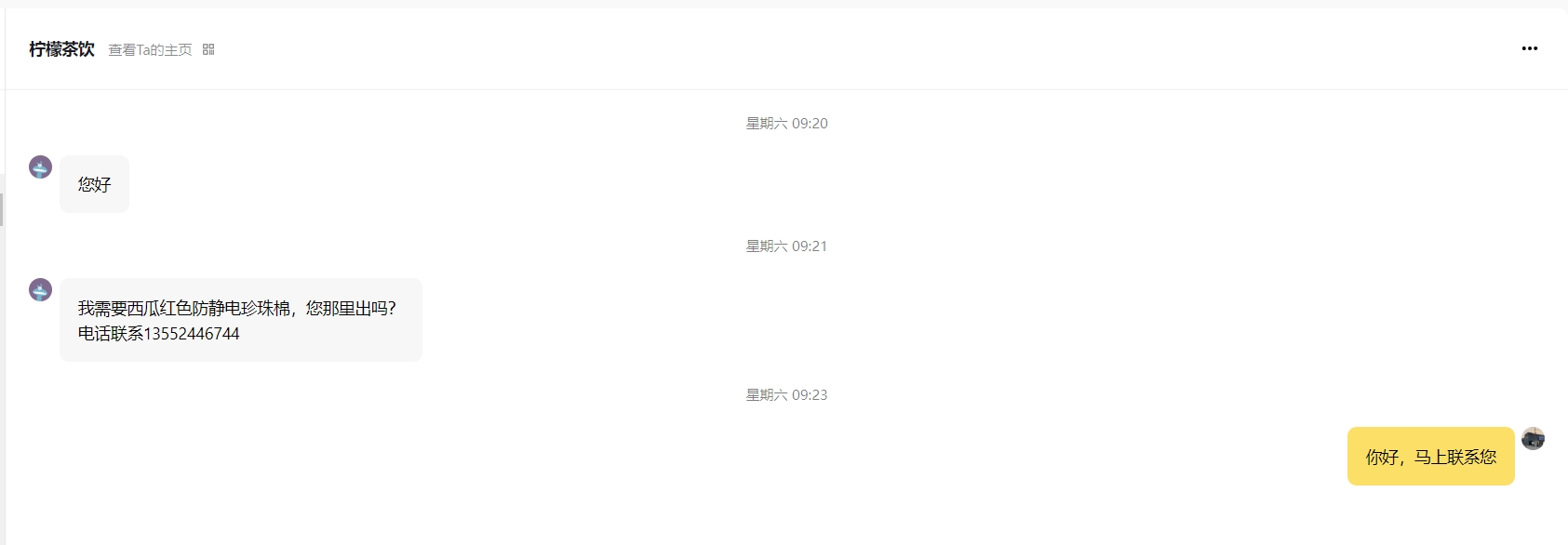
Task: Open 查看Ta的主页 profile link
Action: pyautogui.click(x=150, y=50)
